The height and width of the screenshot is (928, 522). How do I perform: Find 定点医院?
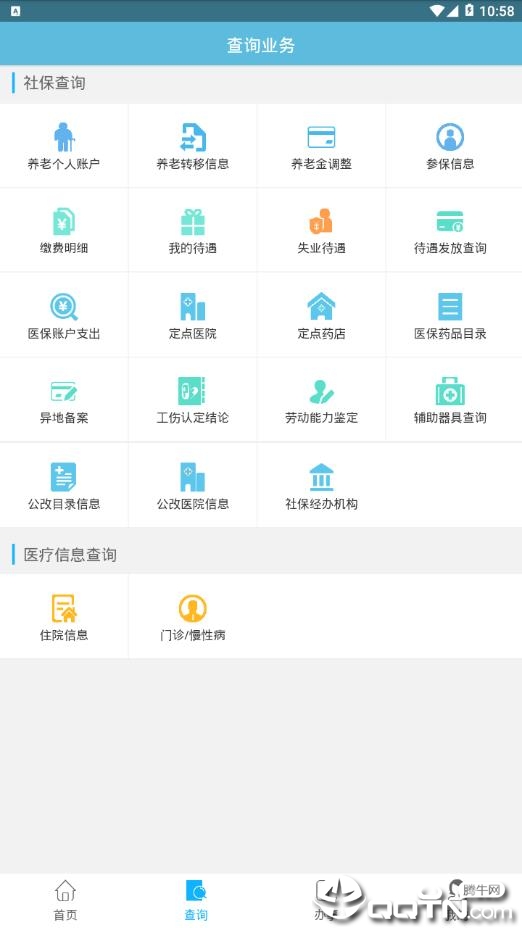[x=193, y=315]
